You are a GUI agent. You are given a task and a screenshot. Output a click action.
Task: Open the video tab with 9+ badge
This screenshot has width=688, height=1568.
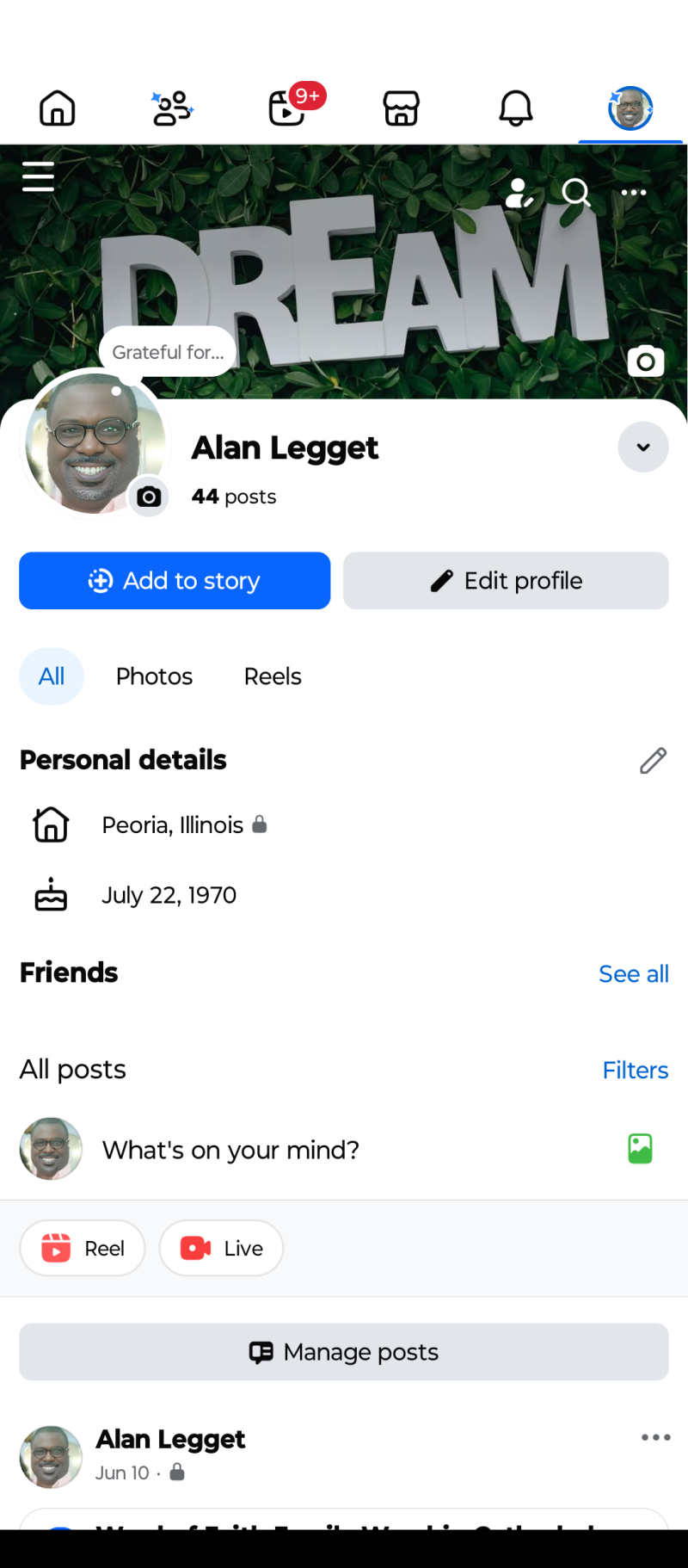pyautogui.click(x=287, y=108)
